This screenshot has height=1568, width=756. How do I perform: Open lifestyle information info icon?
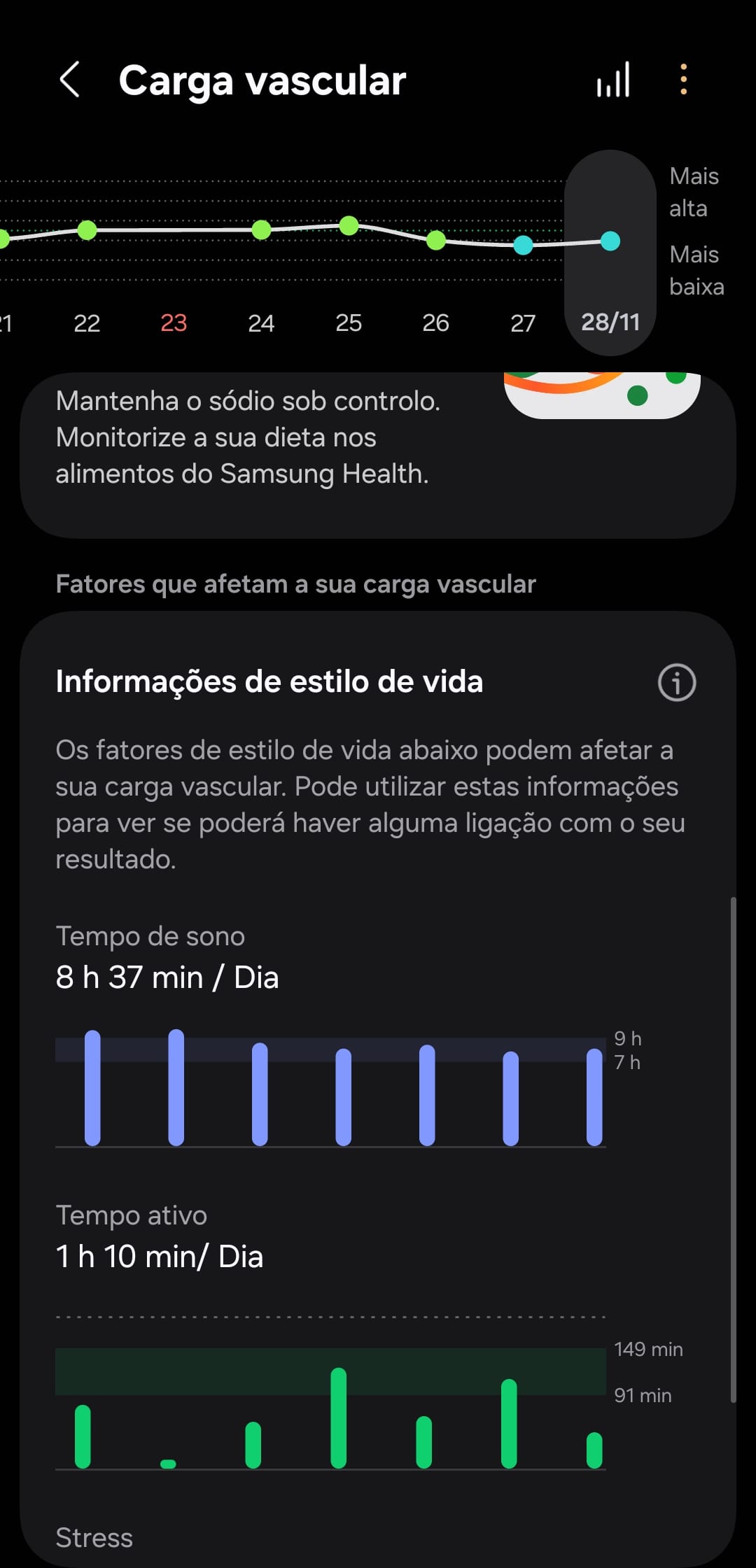pos(676,682)
